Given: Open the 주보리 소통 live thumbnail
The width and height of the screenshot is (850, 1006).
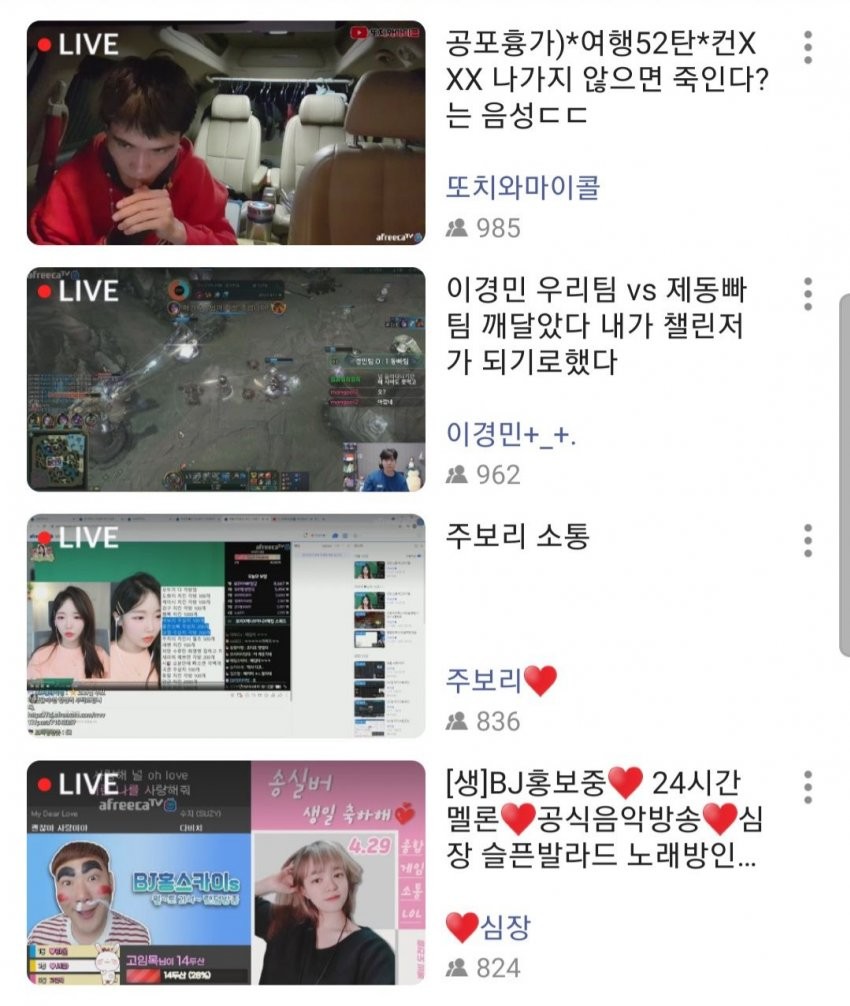Looking at the screenshot, I should (226, 626).
